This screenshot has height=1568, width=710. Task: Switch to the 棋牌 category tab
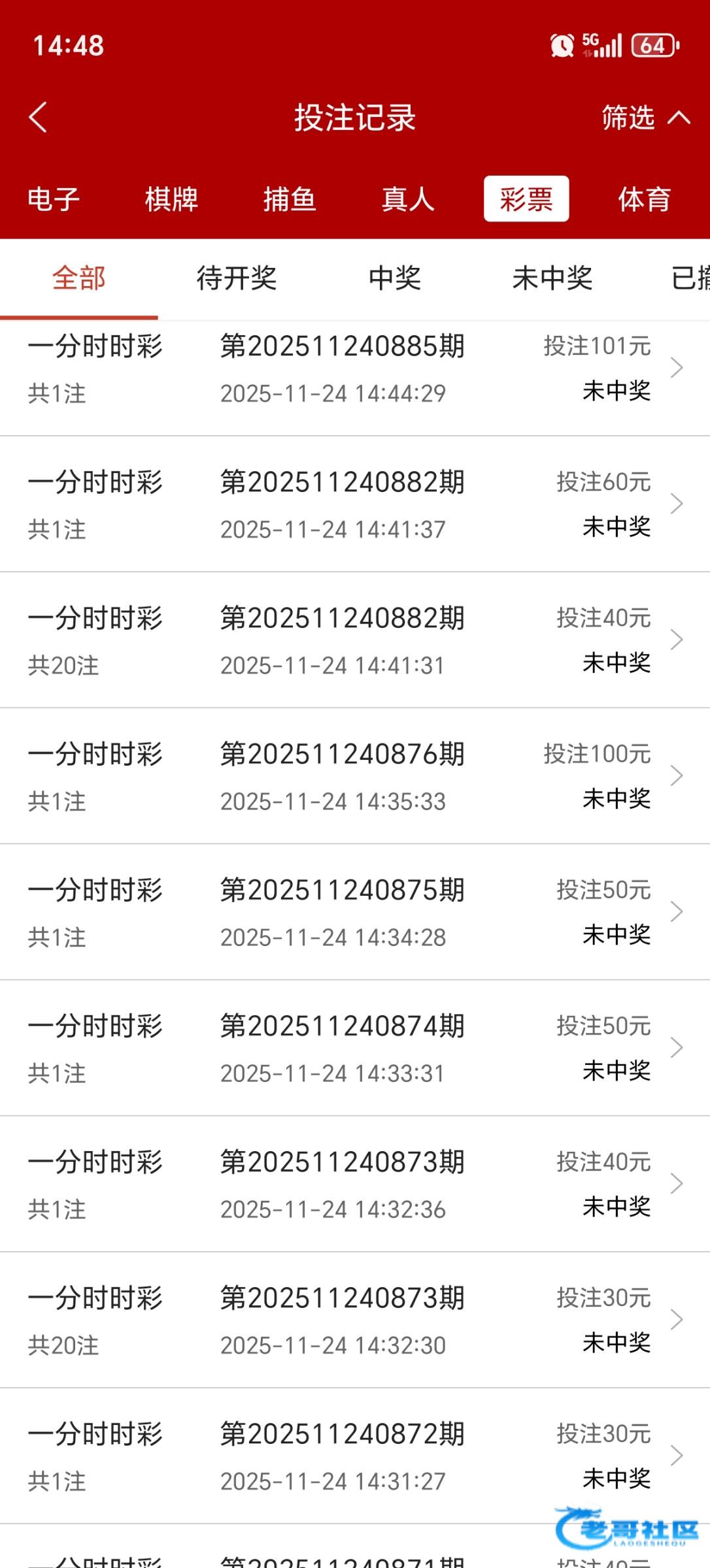[171, 199]
